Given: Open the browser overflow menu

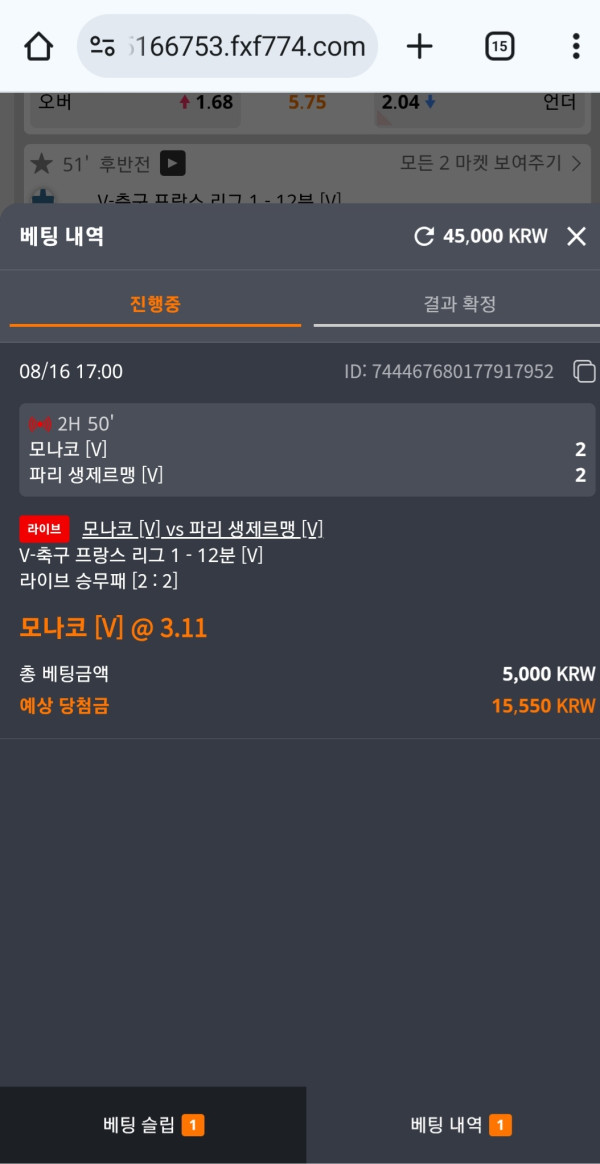Looking at the screenshot, I should [x=576, y=46].
